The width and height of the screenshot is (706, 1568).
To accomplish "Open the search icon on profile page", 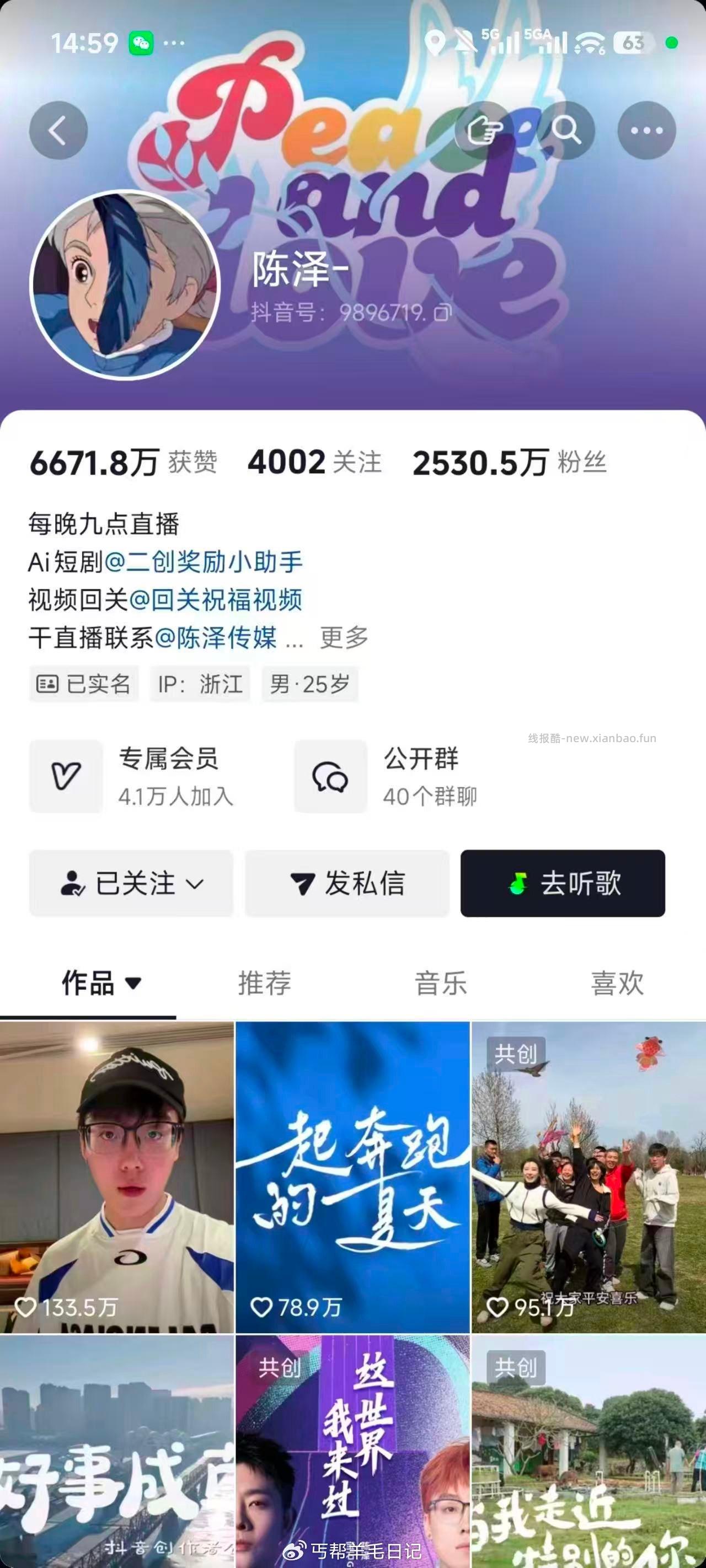I will [568, 131].
